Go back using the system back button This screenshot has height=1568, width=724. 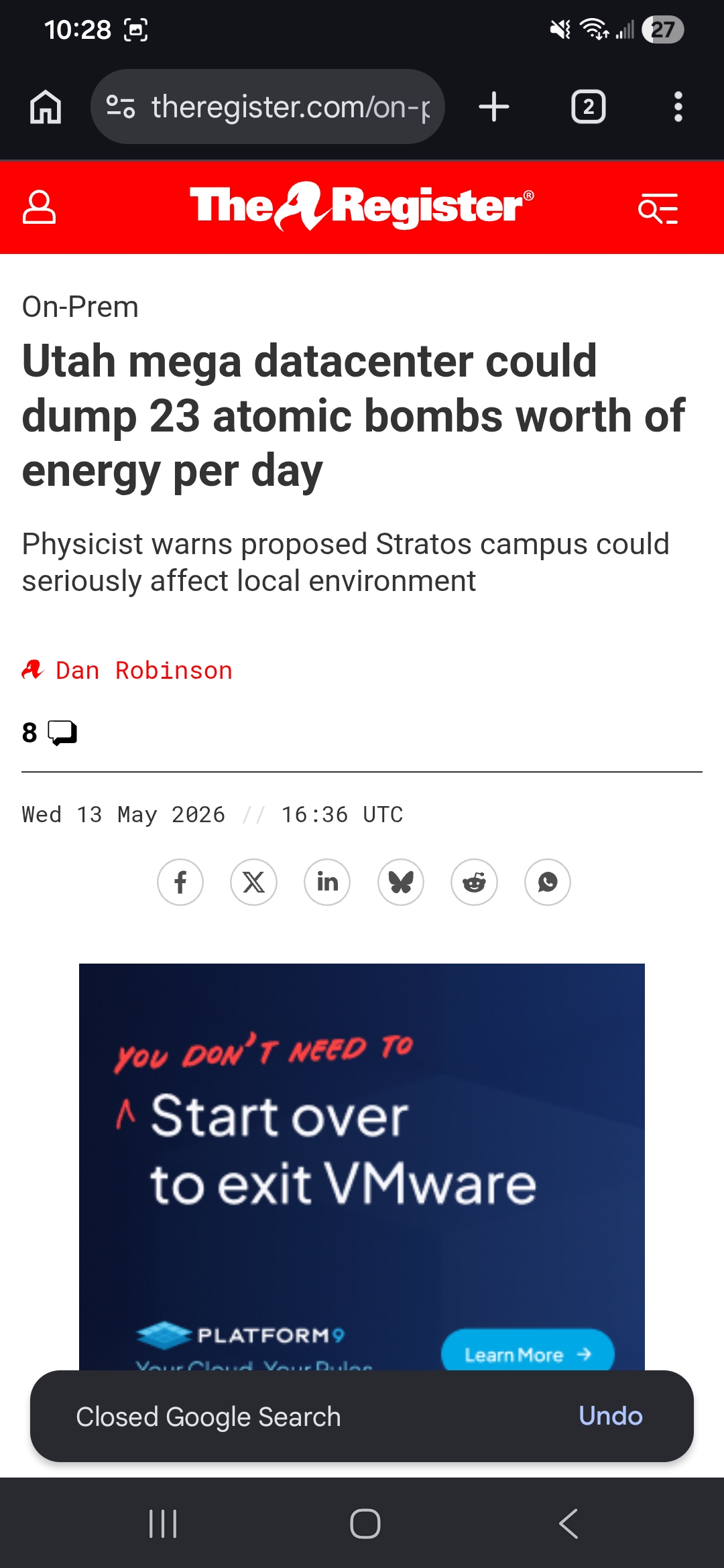pyautogui.click(x=568, y=1524)
